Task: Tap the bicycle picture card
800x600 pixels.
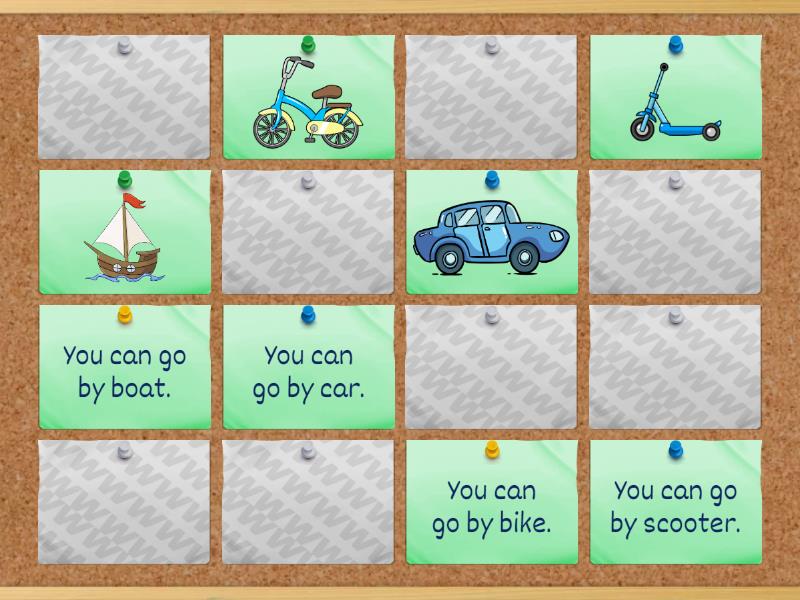Action: coord(308,100)
